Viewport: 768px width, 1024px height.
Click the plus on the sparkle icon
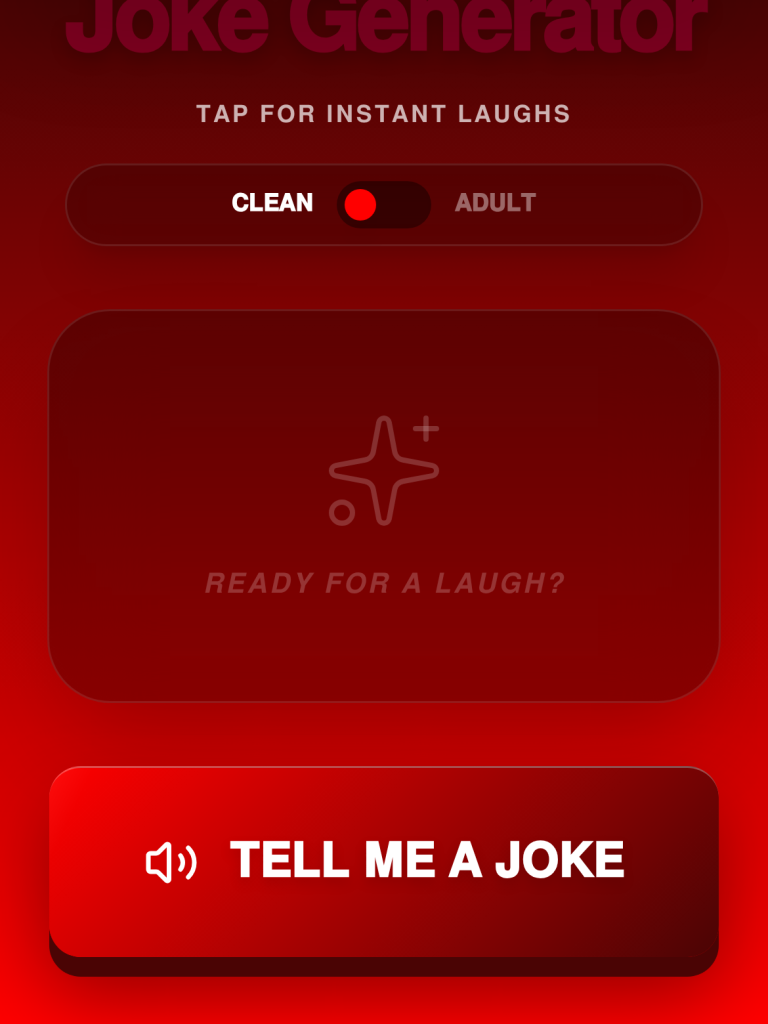tap(428, 428)
